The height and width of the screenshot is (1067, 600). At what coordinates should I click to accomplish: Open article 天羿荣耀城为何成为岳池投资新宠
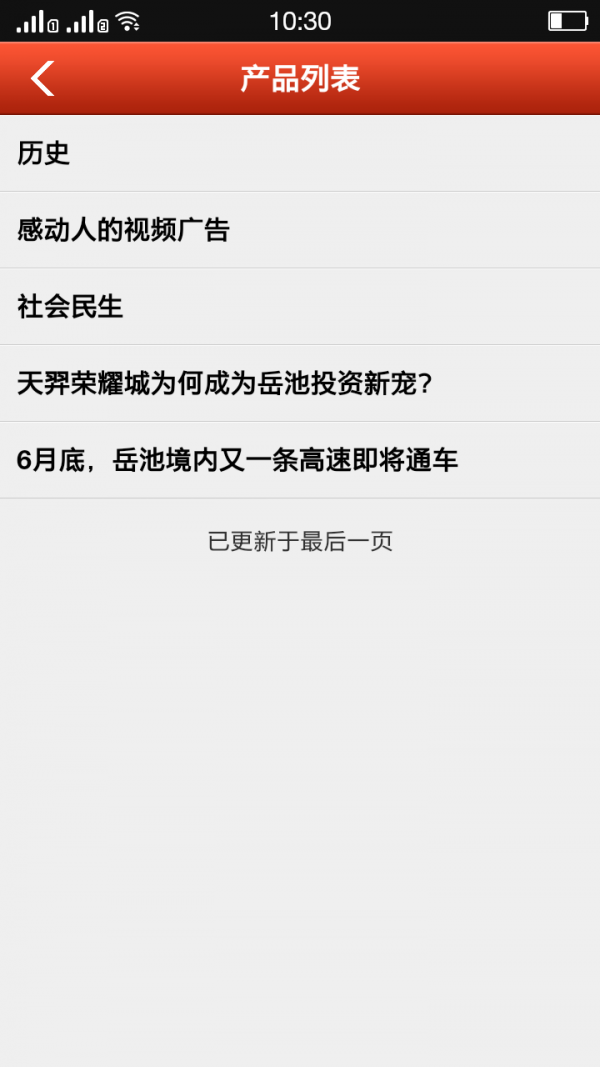(300, 384)
